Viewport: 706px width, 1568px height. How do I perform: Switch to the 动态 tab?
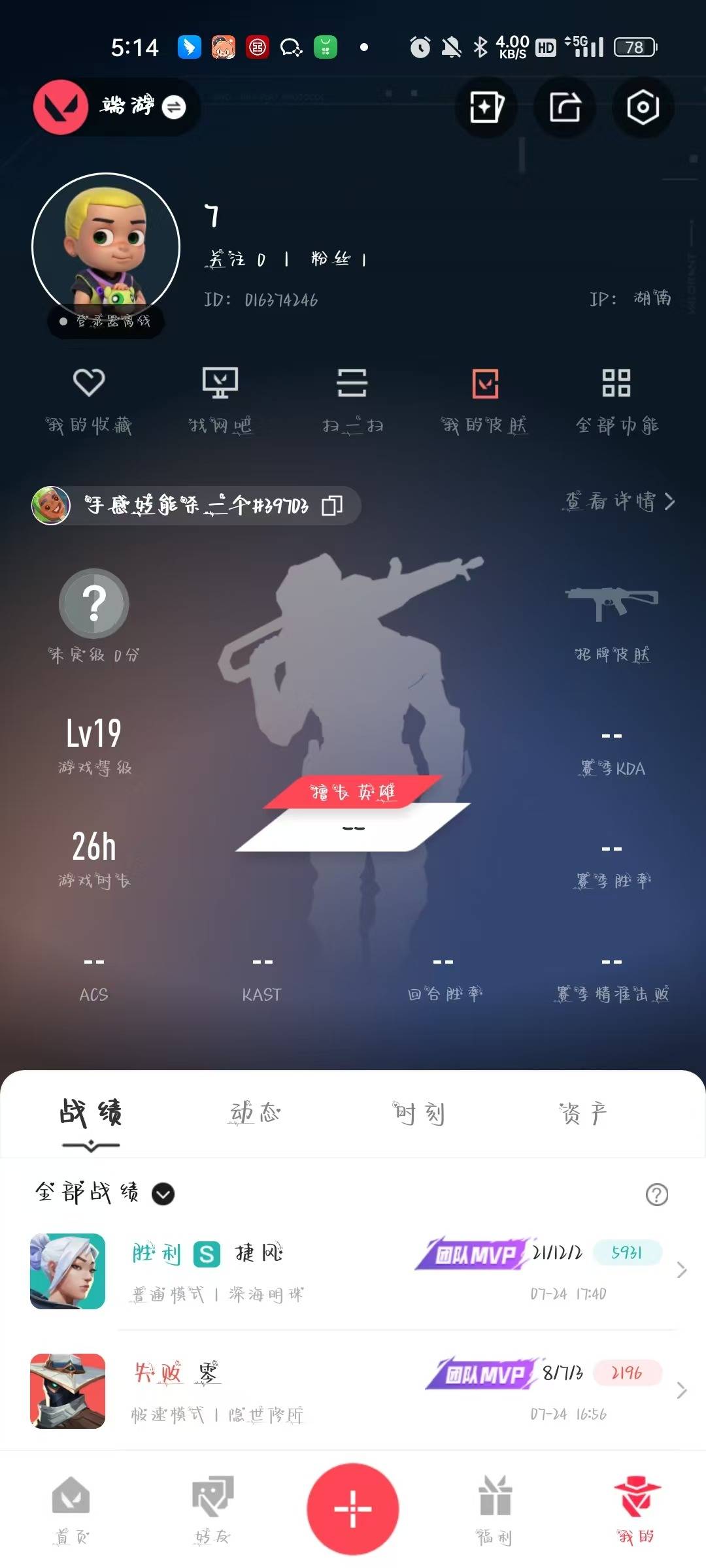pyautogui.click(x=255, y=1113)
